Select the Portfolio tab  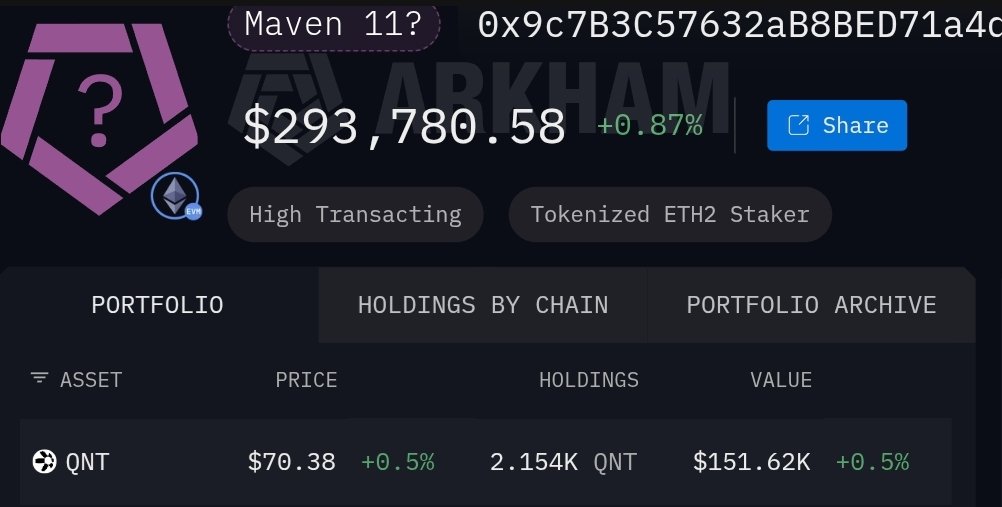(158, 305)
